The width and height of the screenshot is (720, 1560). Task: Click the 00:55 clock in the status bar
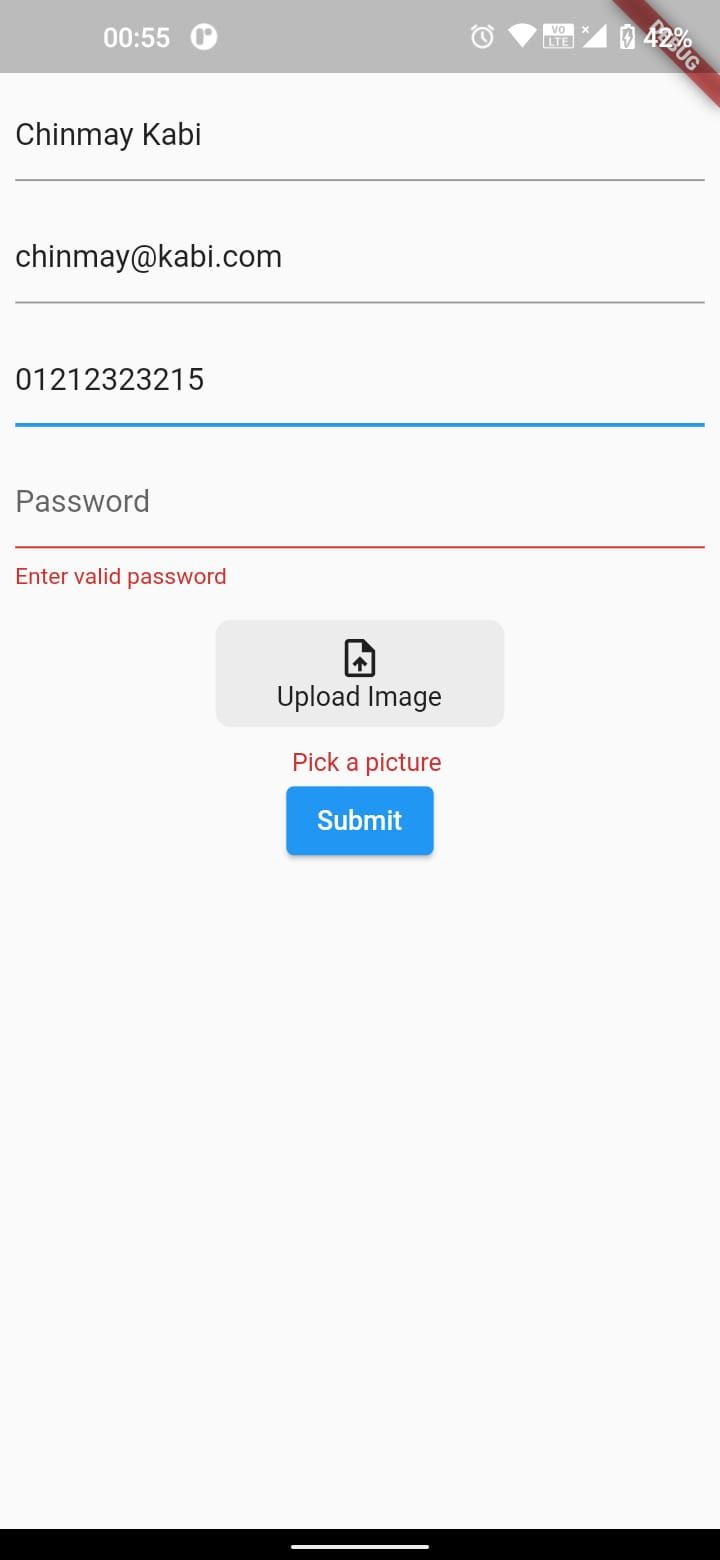[137, 37]
